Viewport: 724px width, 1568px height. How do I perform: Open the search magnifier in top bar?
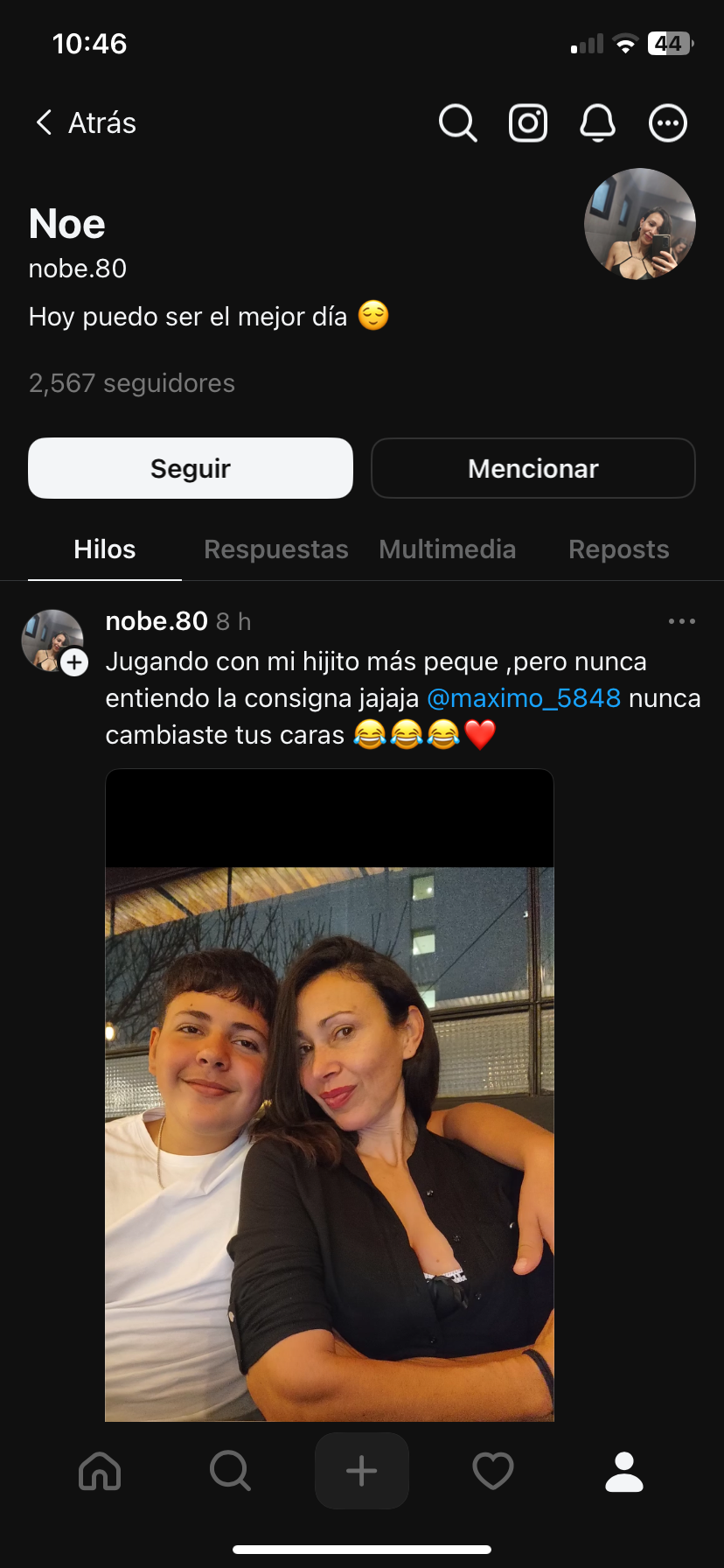457,123
